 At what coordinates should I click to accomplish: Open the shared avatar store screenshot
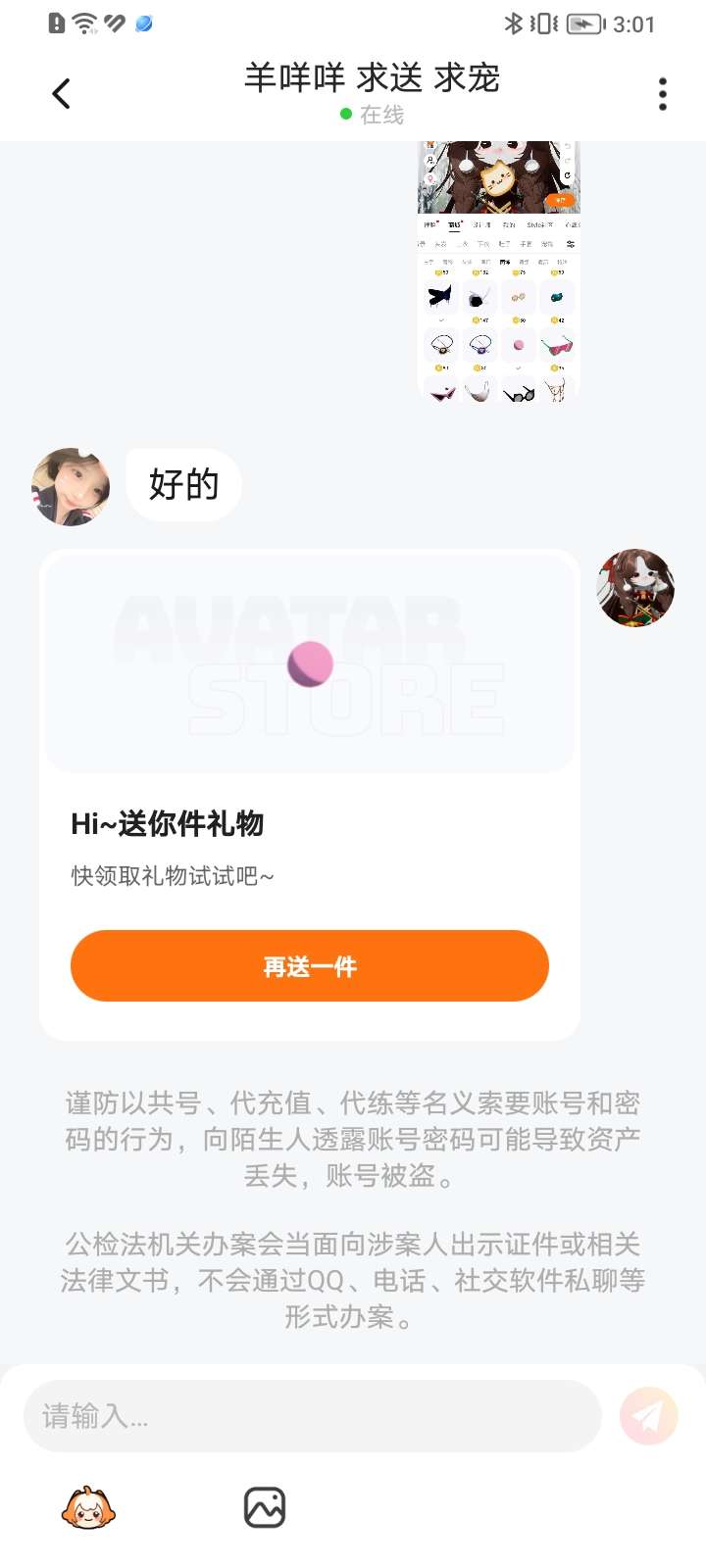(498, 271)
